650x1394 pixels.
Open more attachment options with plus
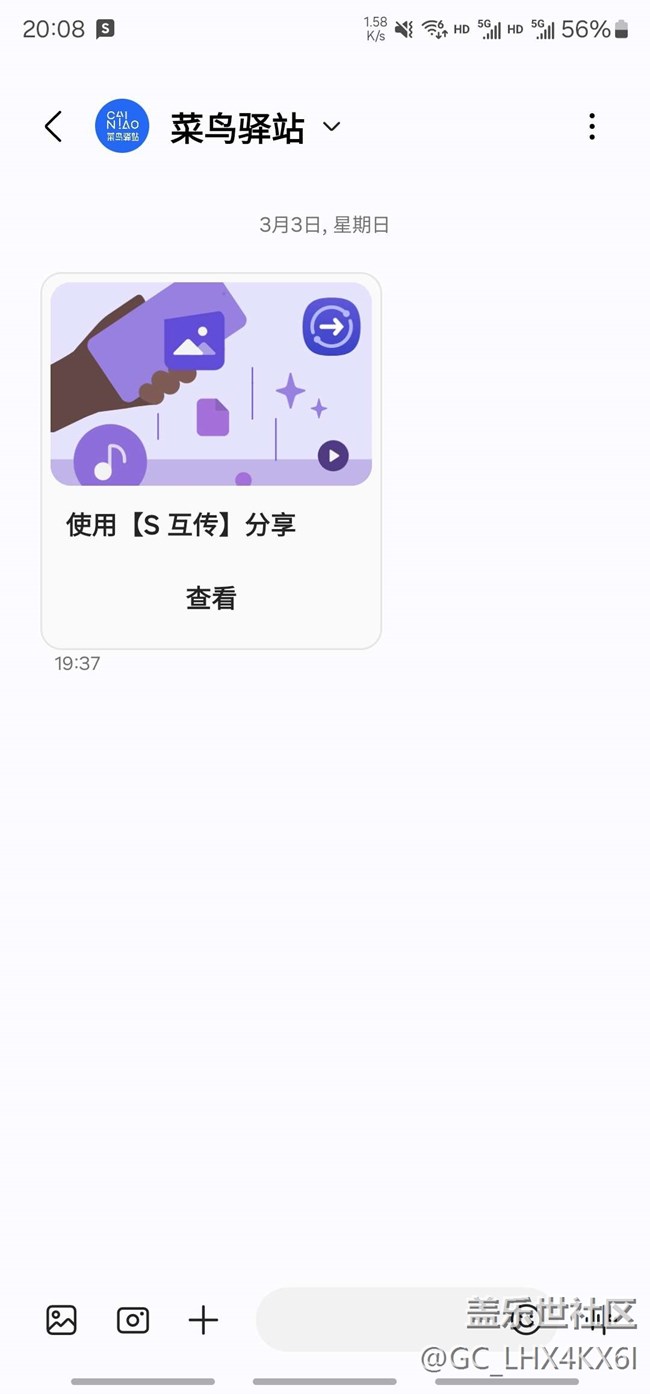[x=203, y=1320]
